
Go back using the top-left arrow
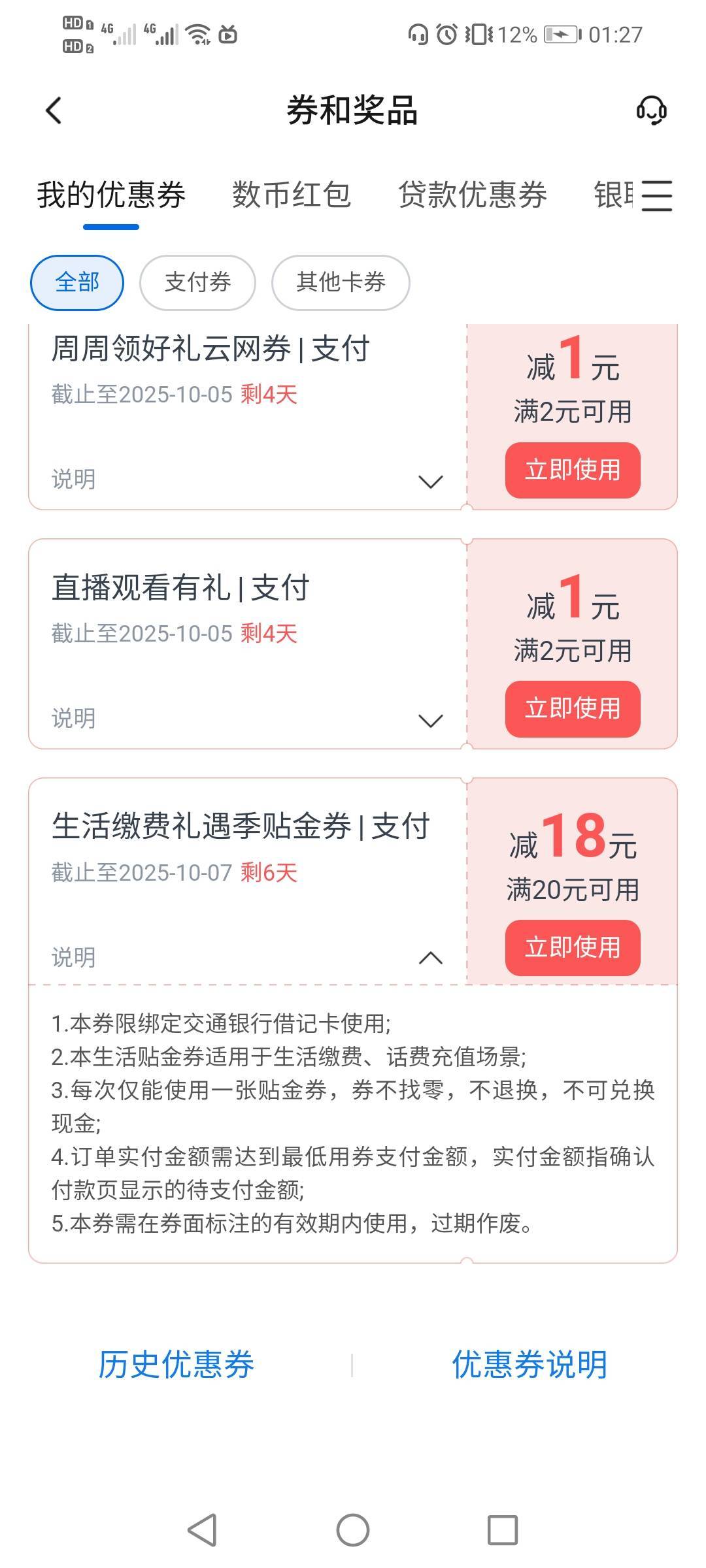(x=54, y=110)
